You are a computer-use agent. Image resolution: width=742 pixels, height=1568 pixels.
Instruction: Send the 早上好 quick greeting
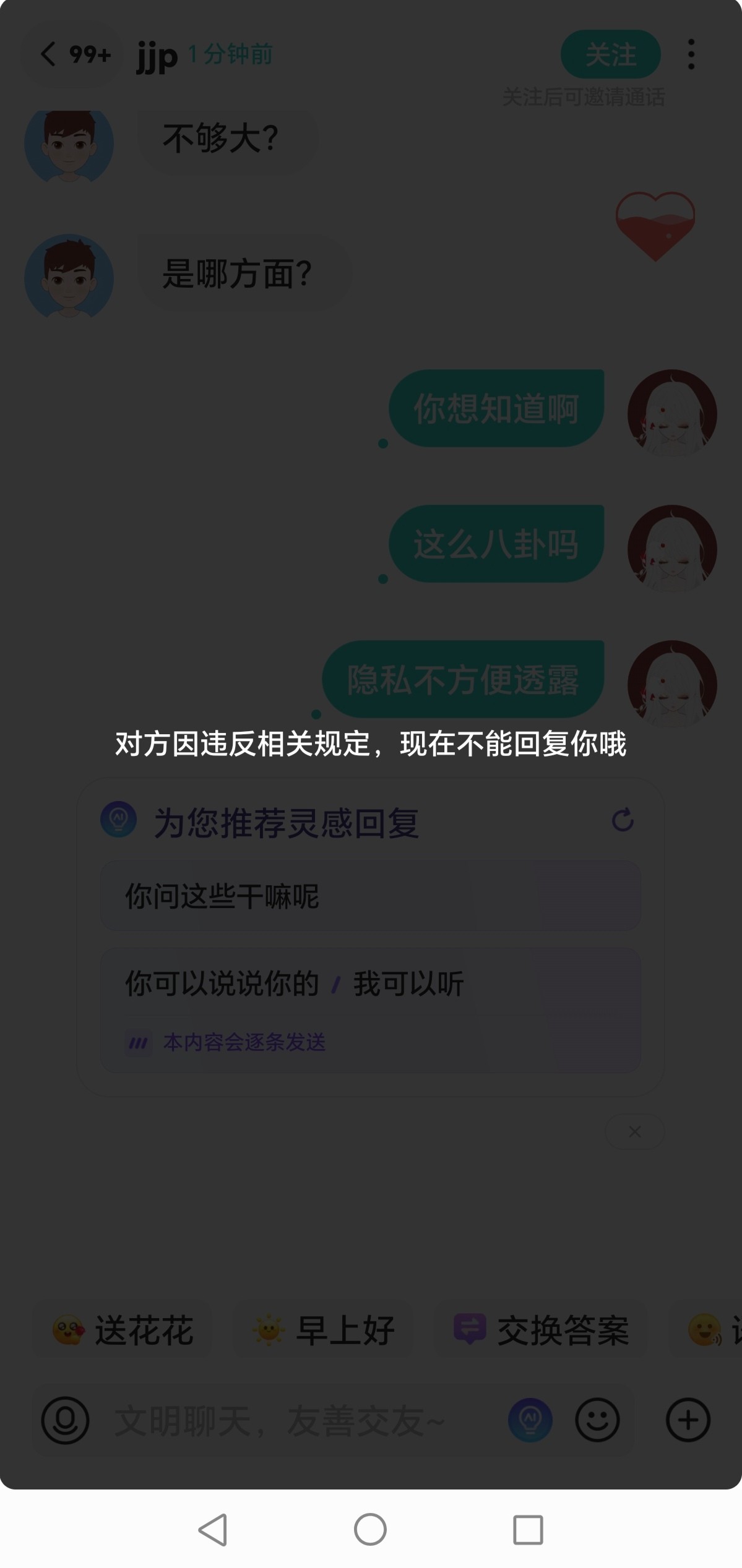point(323,1330)
